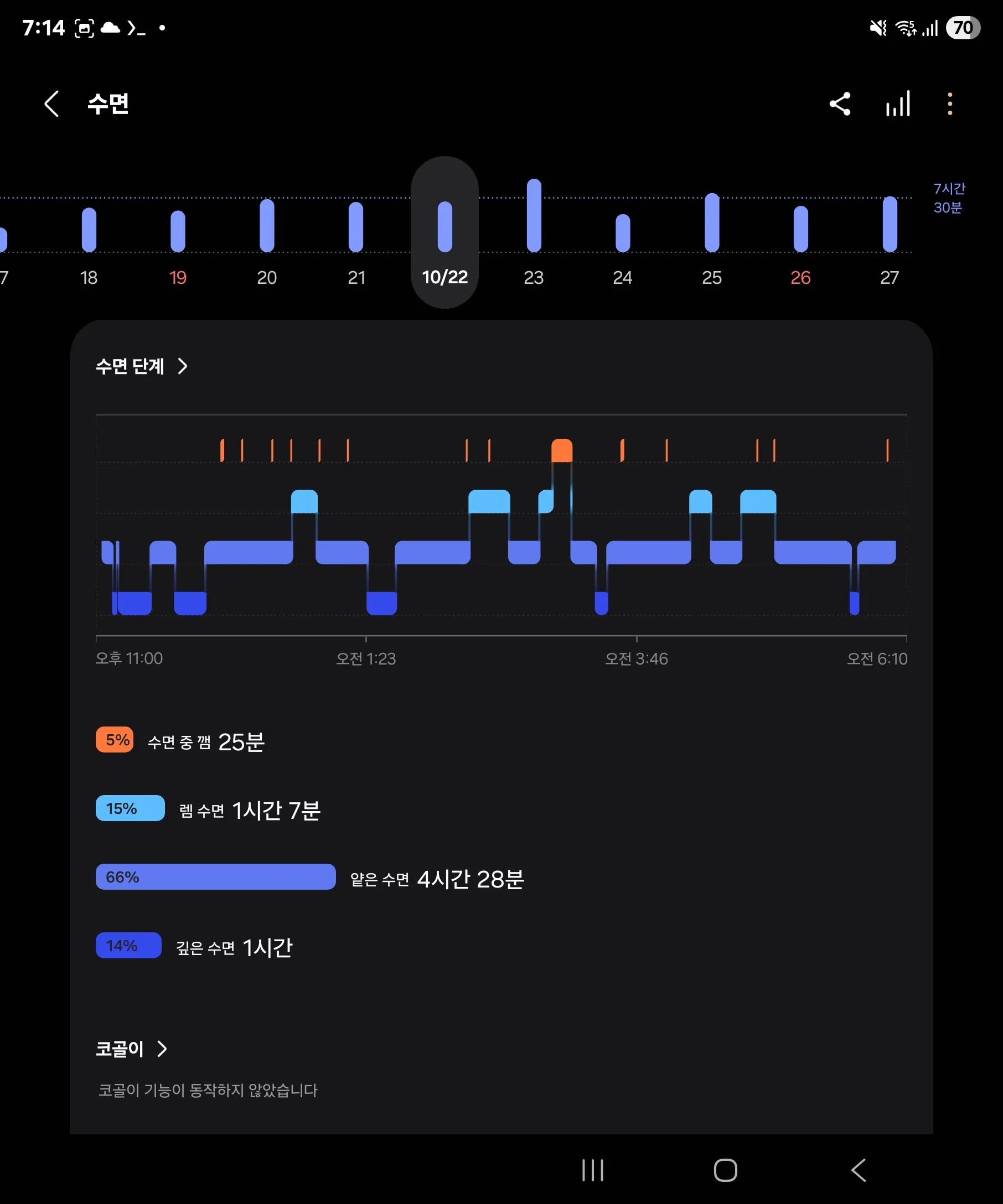This screenshot has height=1204, width=1003.
Task: Share the sleep record
Action: click(840, 104)
